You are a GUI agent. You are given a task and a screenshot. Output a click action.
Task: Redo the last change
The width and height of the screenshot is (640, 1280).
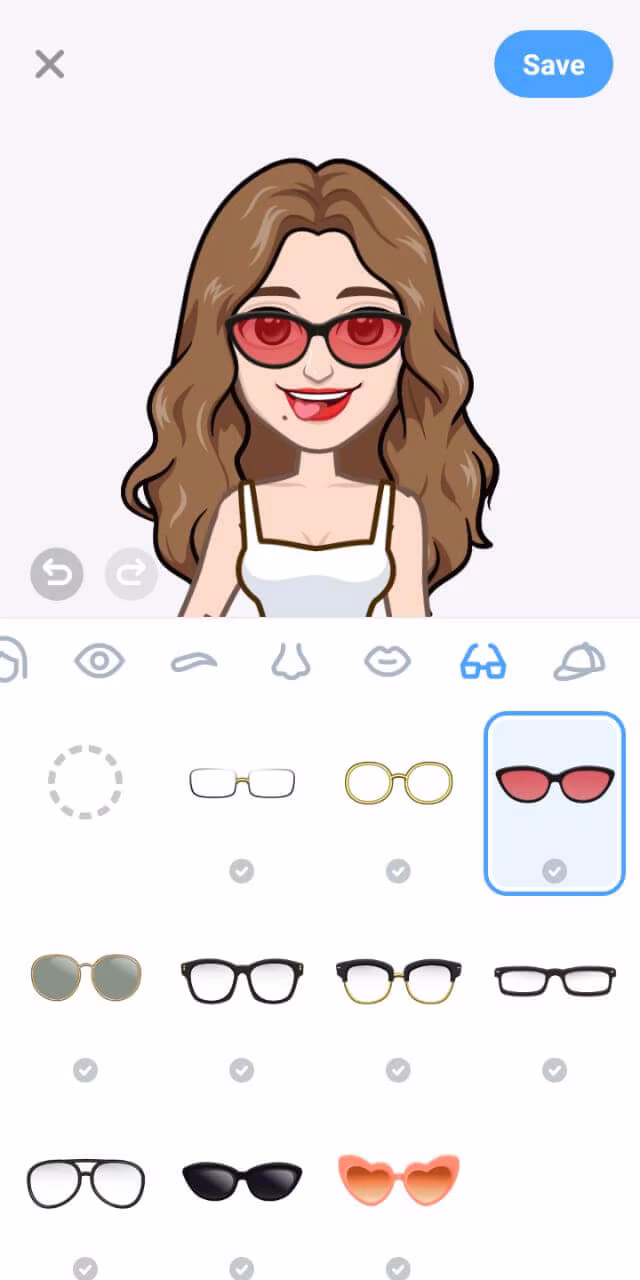pos(131,574)
